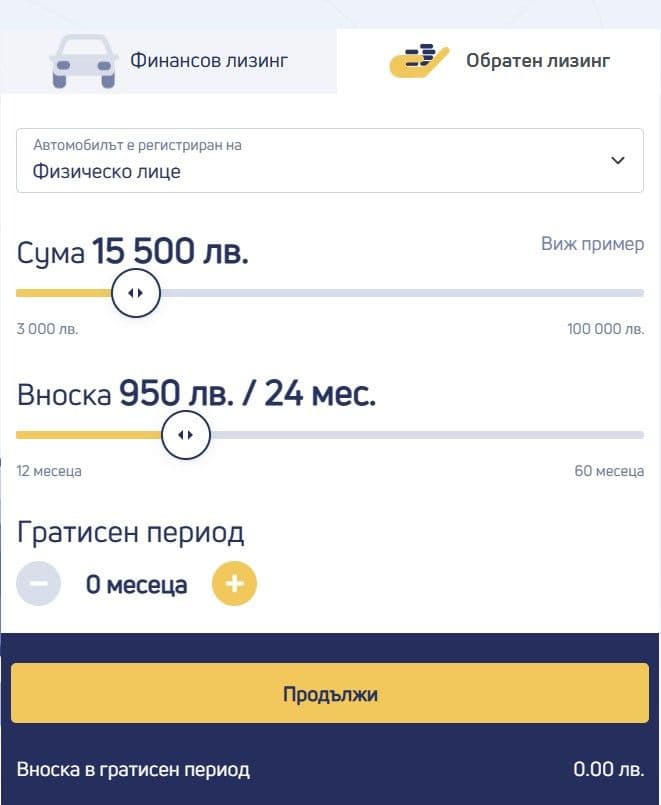This screenshot has width=661, height=805.
Task: Decrease the Гратисен период months
Action: pos(39,584)
